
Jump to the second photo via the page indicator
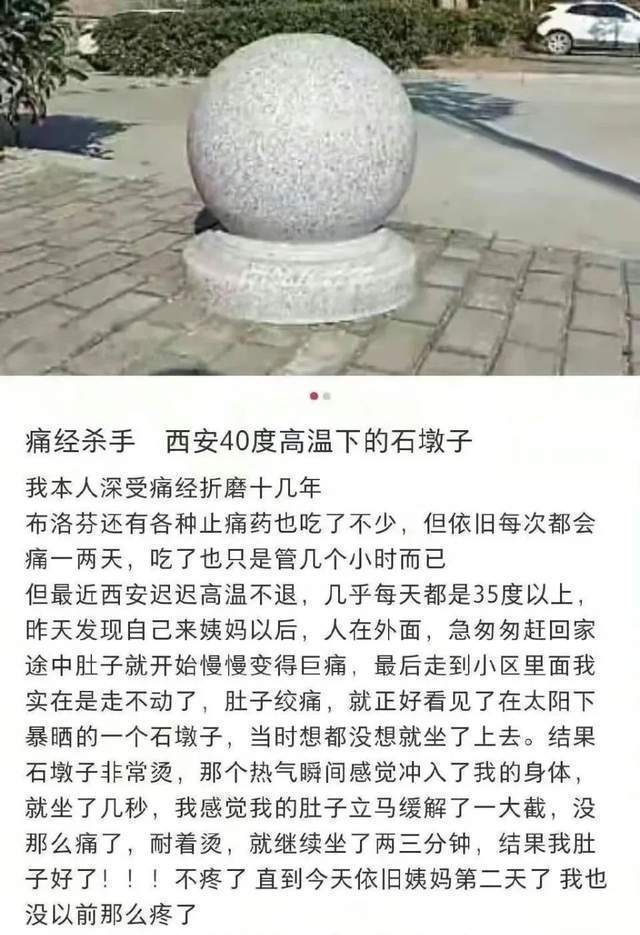325,396
